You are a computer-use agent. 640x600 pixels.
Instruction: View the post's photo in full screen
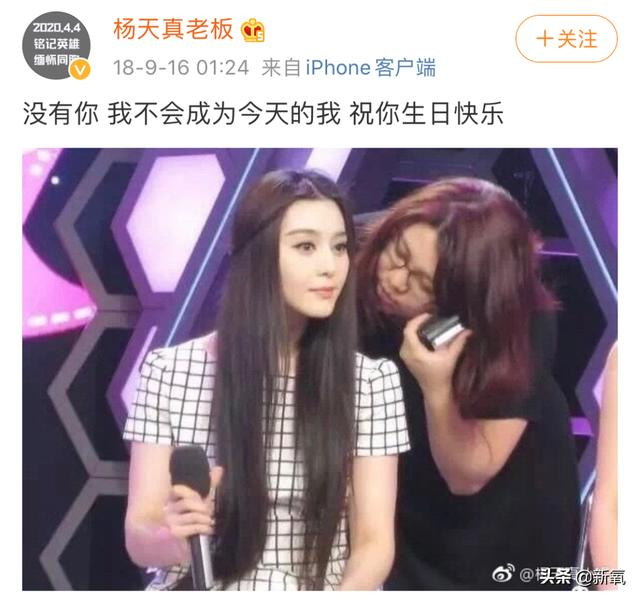pyautogui.click(x=320, y=368)
